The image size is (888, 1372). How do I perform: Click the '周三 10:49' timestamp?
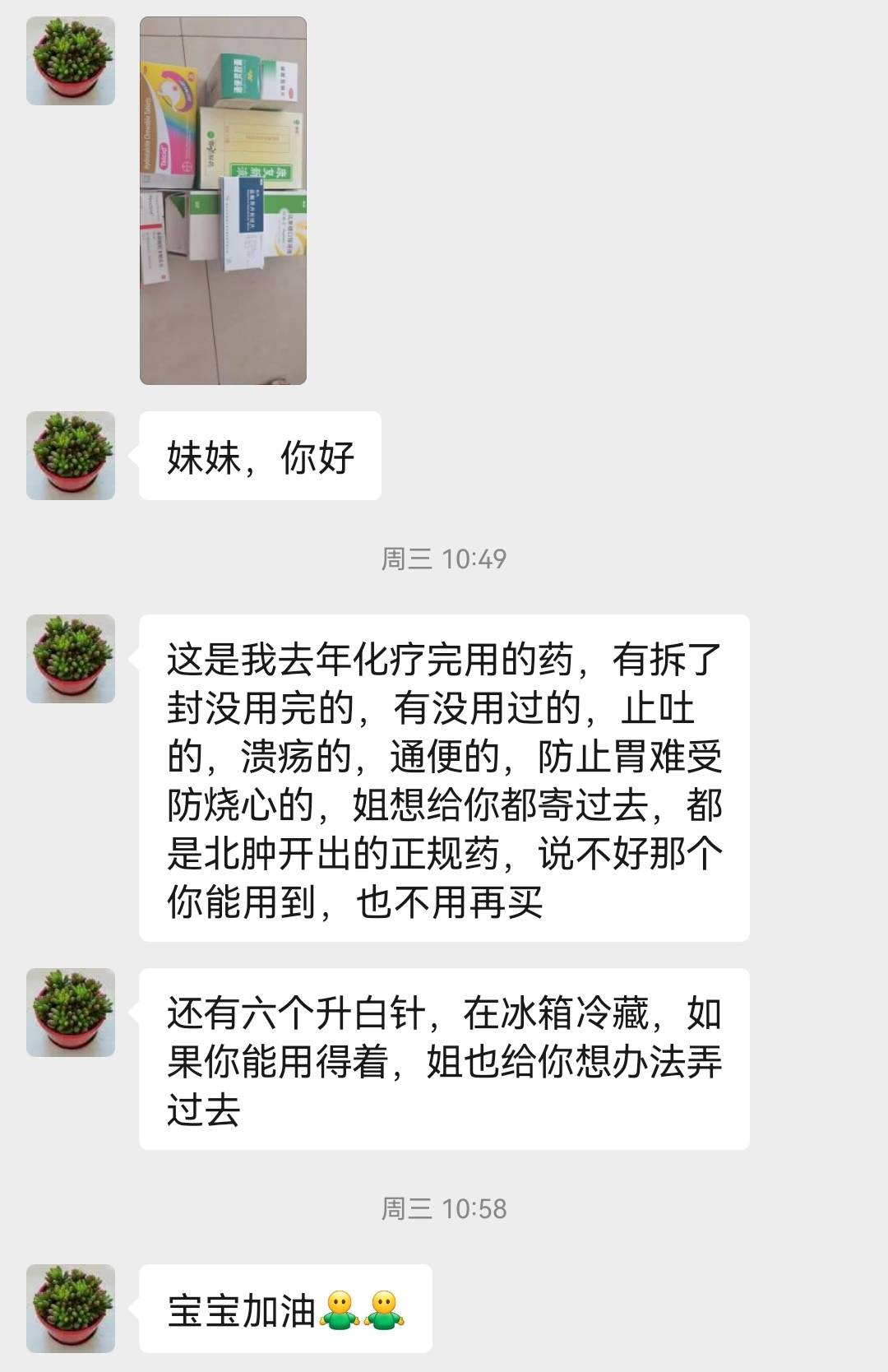point(444,558)
